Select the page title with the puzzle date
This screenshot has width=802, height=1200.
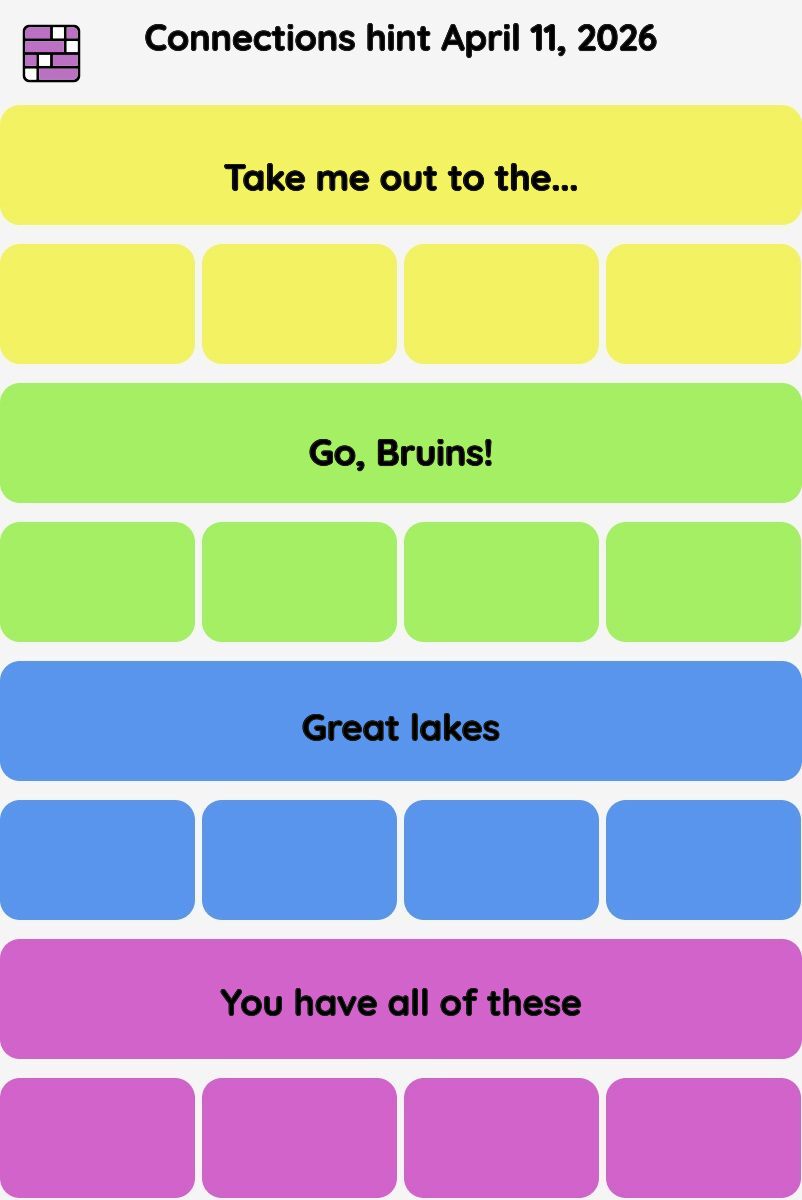point(401,40)
